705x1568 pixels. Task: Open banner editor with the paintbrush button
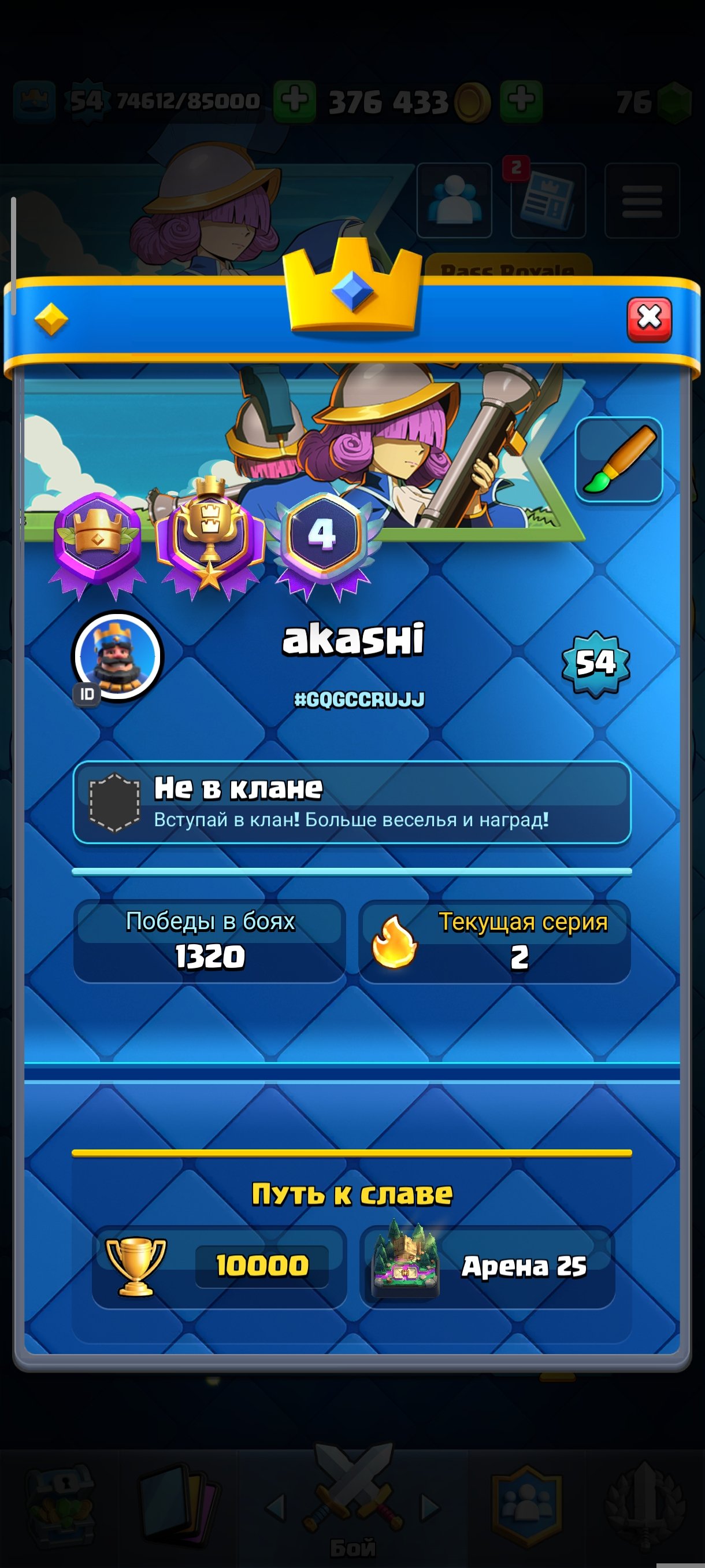[619, 460]
